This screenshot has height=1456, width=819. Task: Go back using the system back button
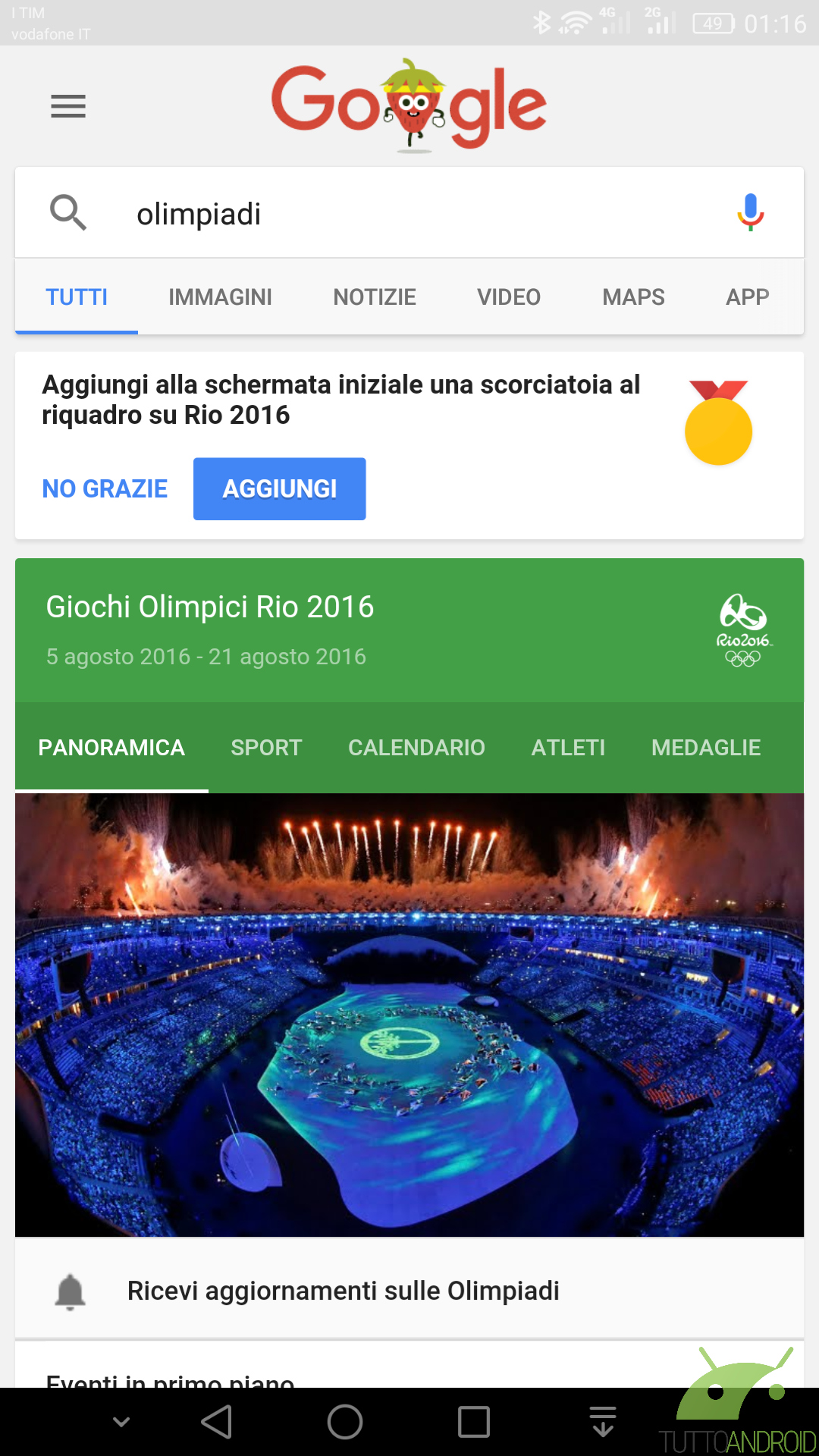217,1422
